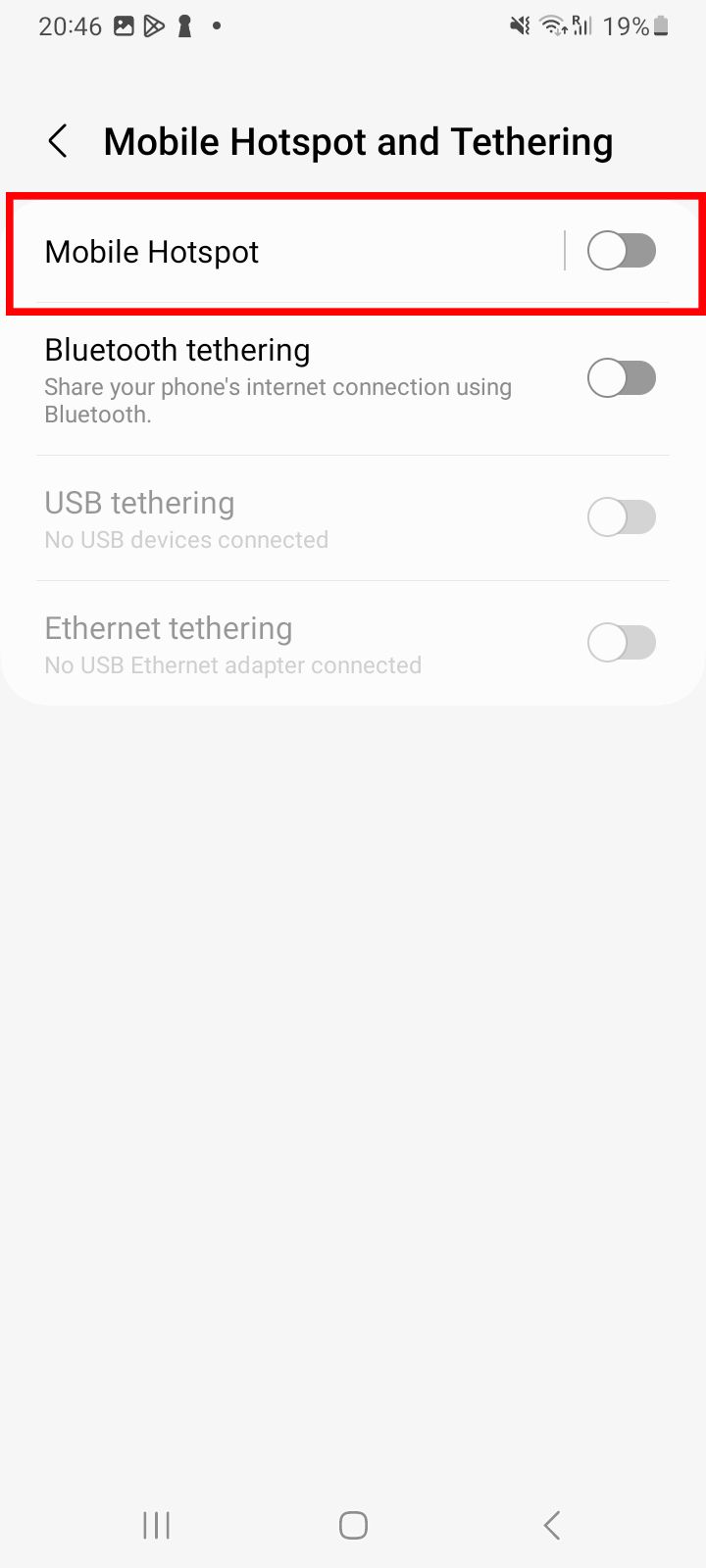Turn on Bluetooth tethering
This screenshot has width=706, height=1568.
pyautogui.click(x=621, y=378)
